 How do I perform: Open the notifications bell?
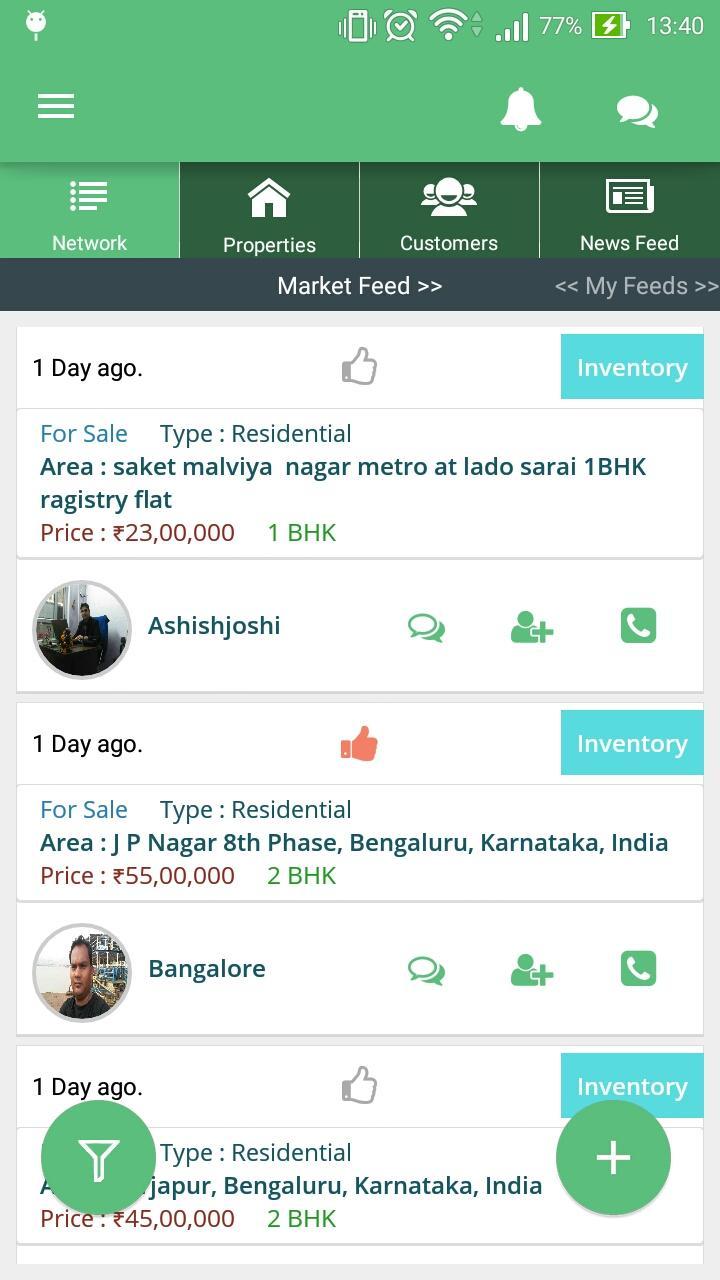tap(520, 109)
